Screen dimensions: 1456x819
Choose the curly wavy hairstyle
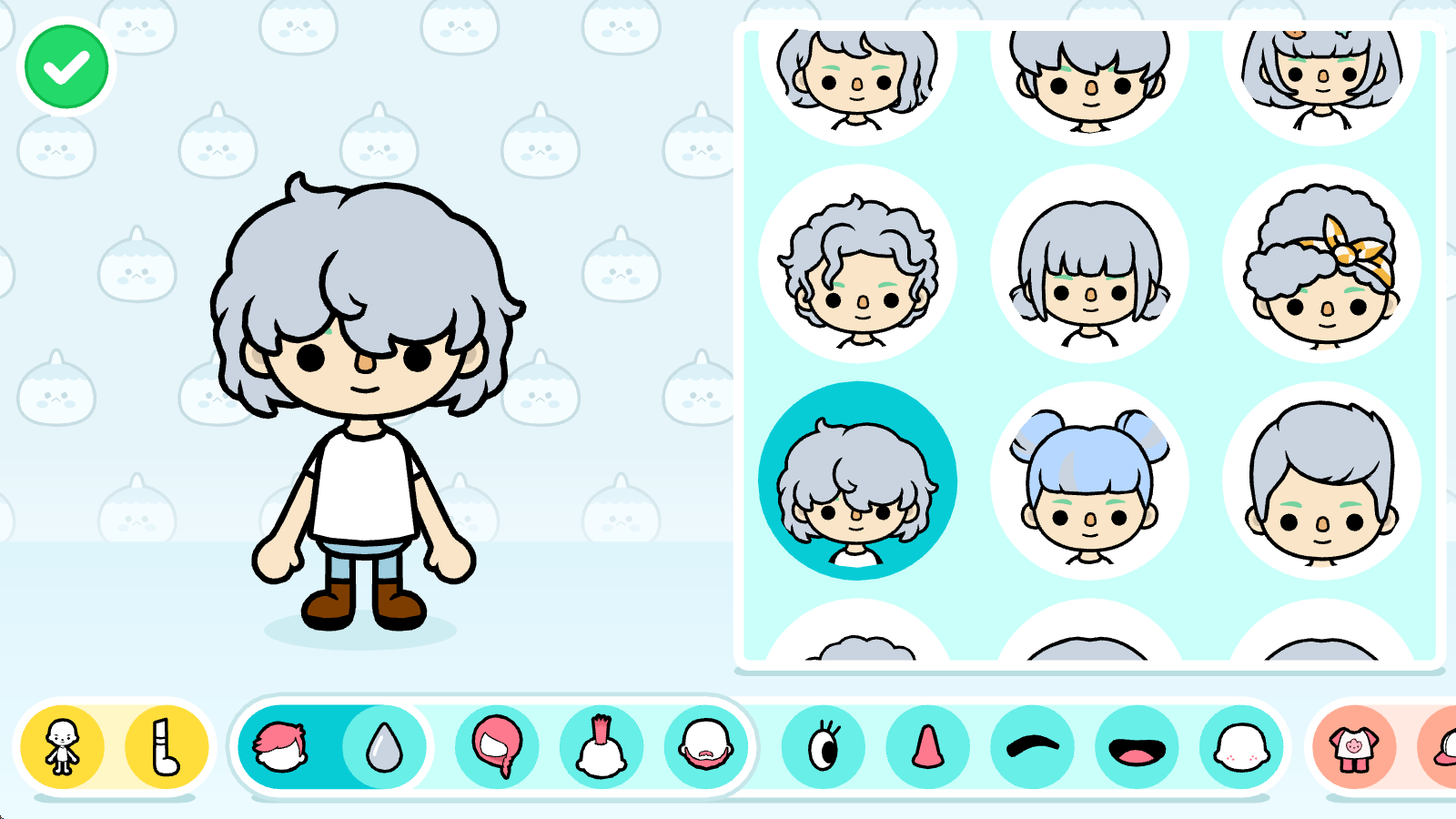857,264
